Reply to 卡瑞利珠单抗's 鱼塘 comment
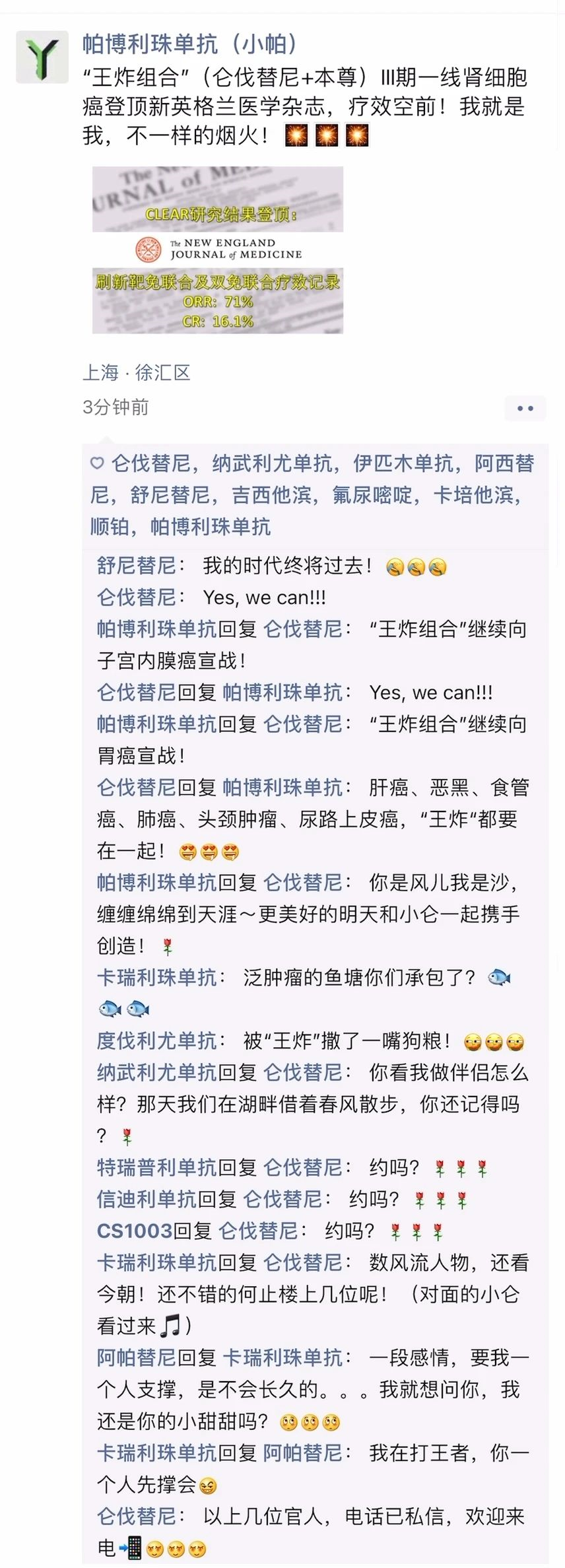The width and height of the screenshot is (565, 1568). coord(360,978)
